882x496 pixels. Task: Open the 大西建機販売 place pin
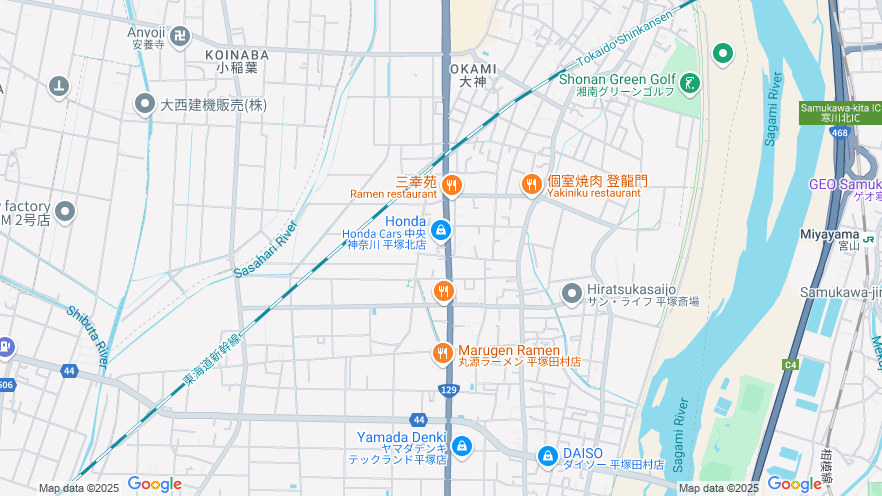pos(146,103)
